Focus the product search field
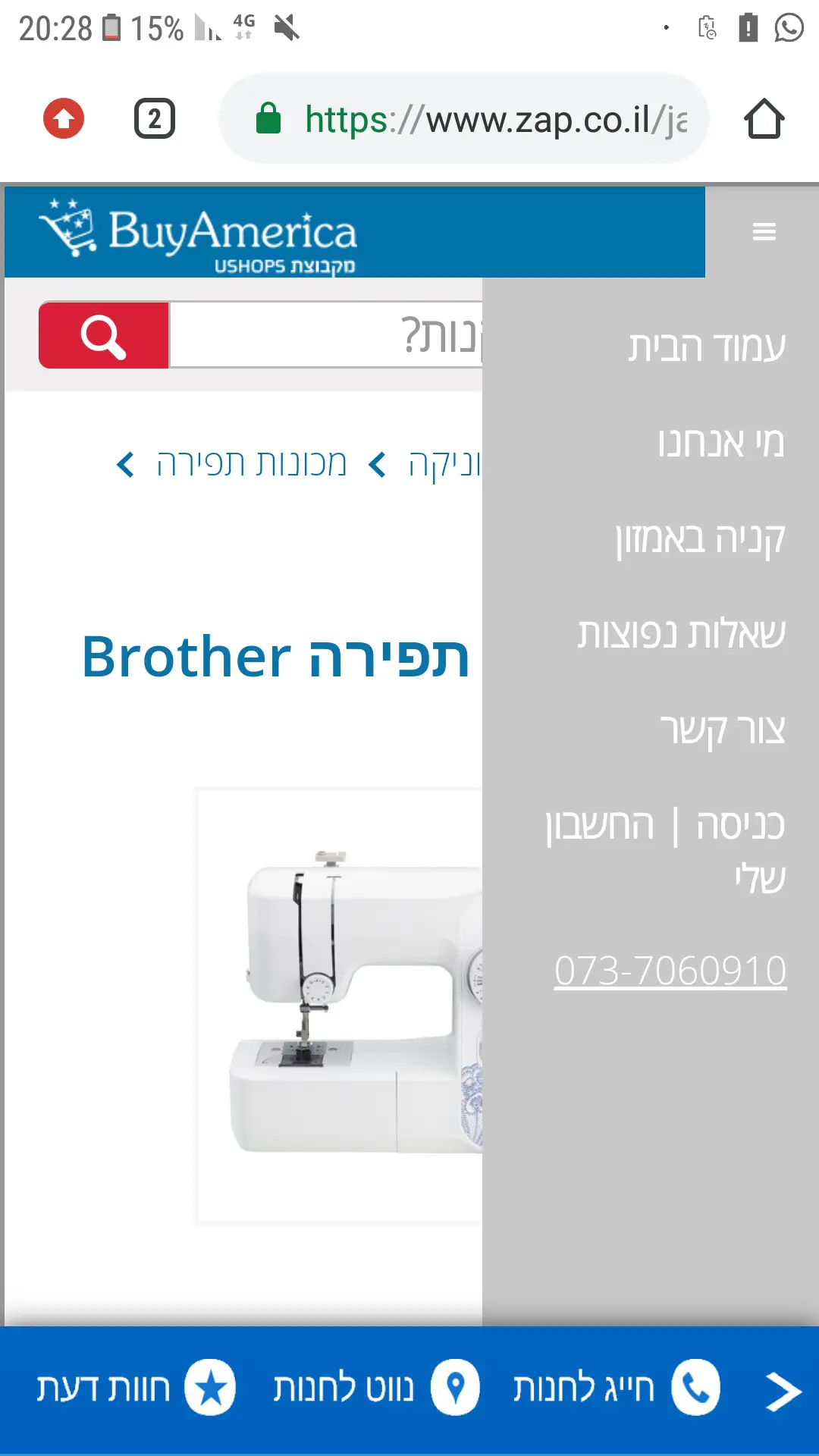819x1456 pixels. click(x=326, y=335)
